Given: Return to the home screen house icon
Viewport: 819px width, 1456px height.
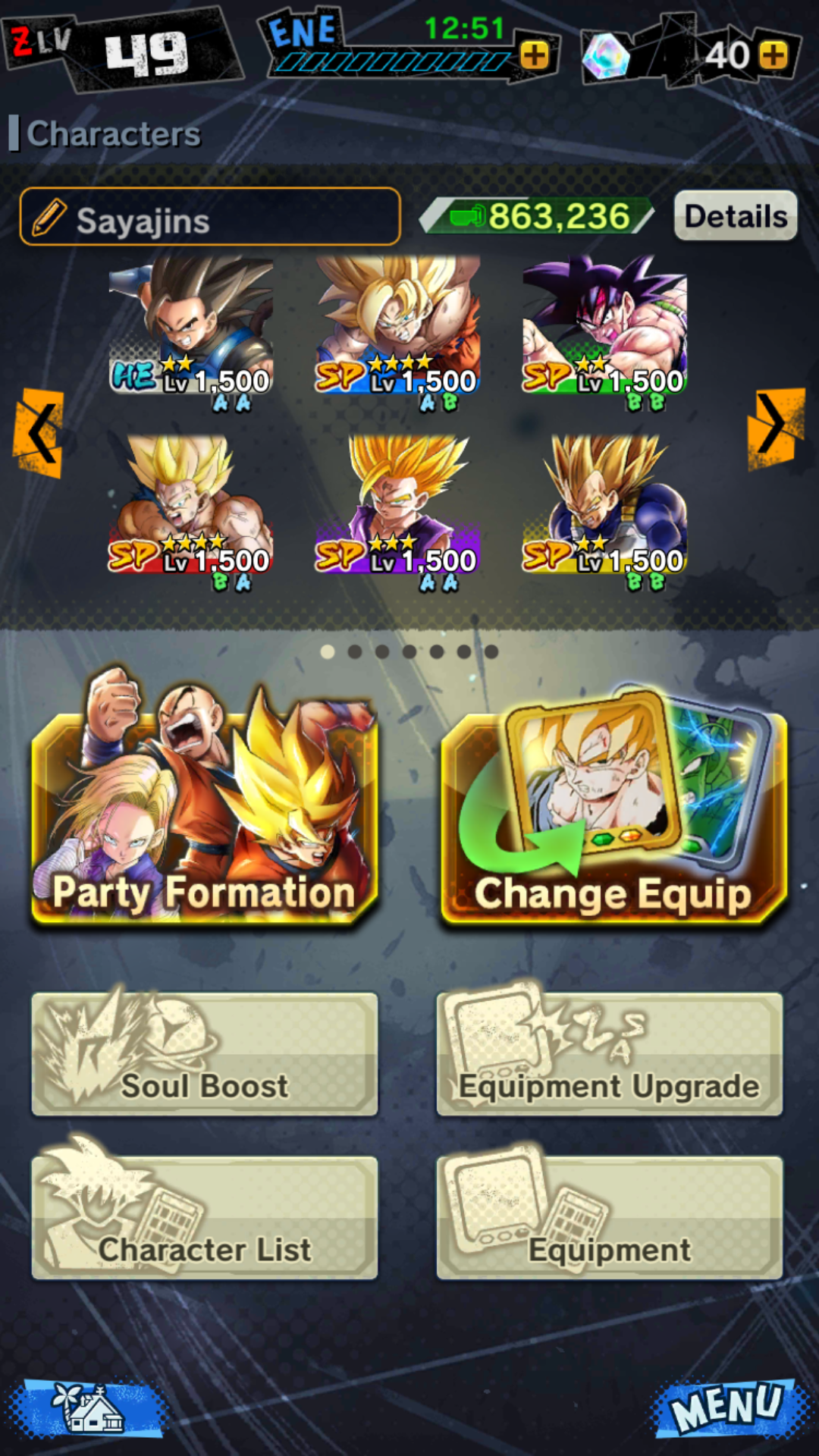Looking at the screenshot, I should [x=91, y=1408].
